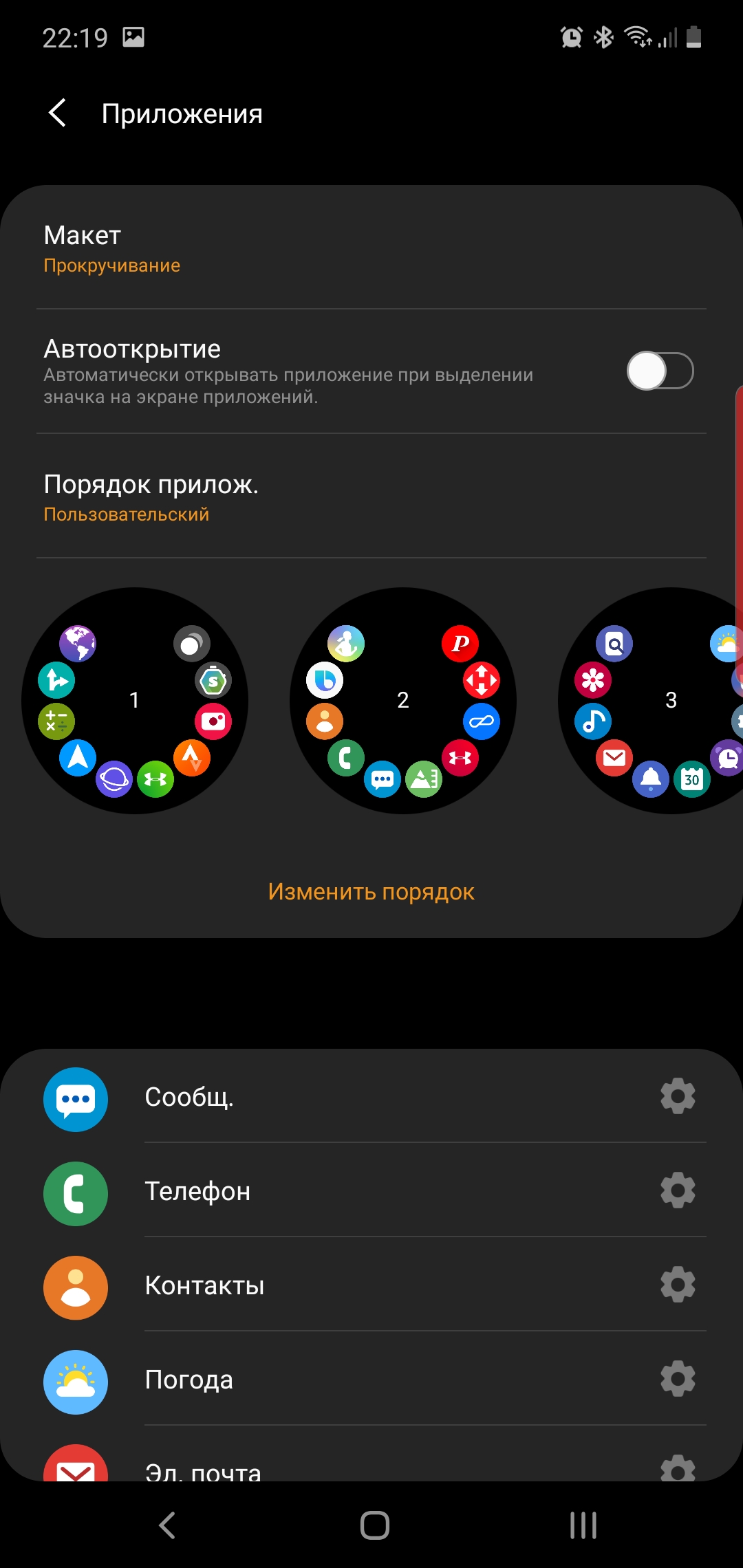Show recent apps from navigation bar
This screenshot has width=743, height=1568.
[583, 1525]
